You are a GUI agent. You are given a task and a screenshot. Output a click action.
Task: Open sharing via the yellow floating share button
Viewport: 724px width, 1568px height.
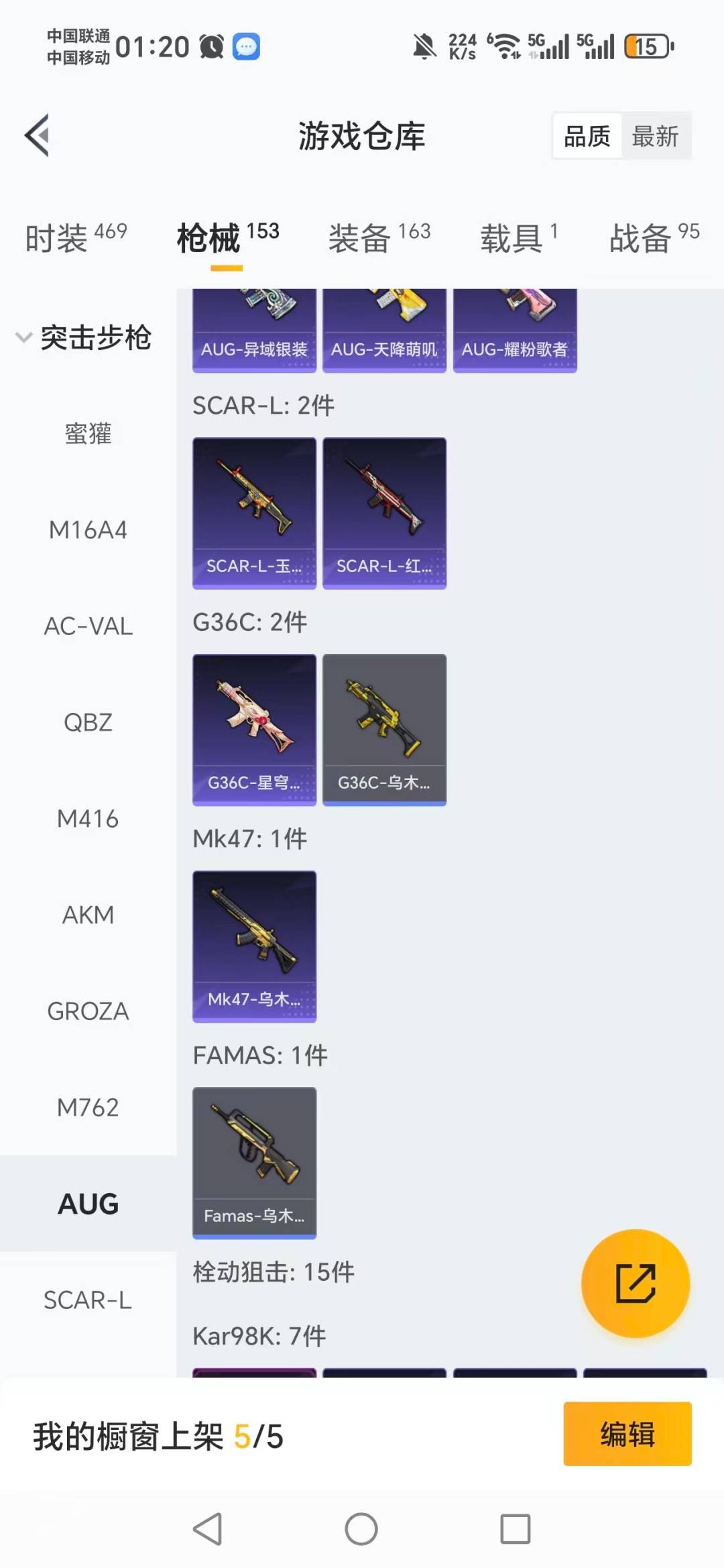[x=635, y=1283]
